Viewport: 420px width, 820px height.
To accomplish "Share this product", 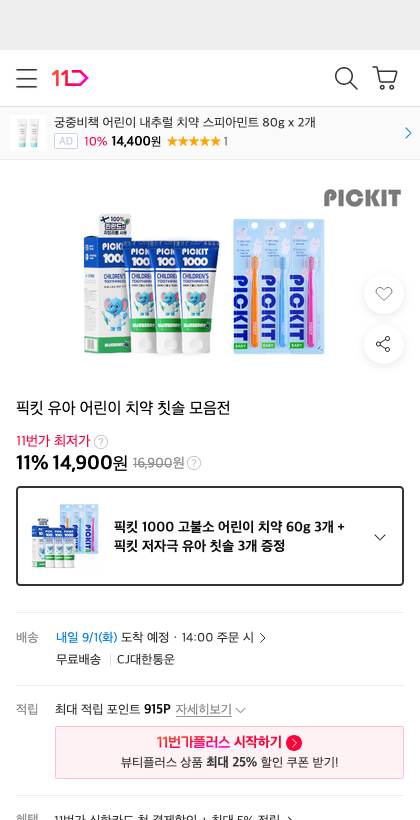I will [x=384, y=344].
